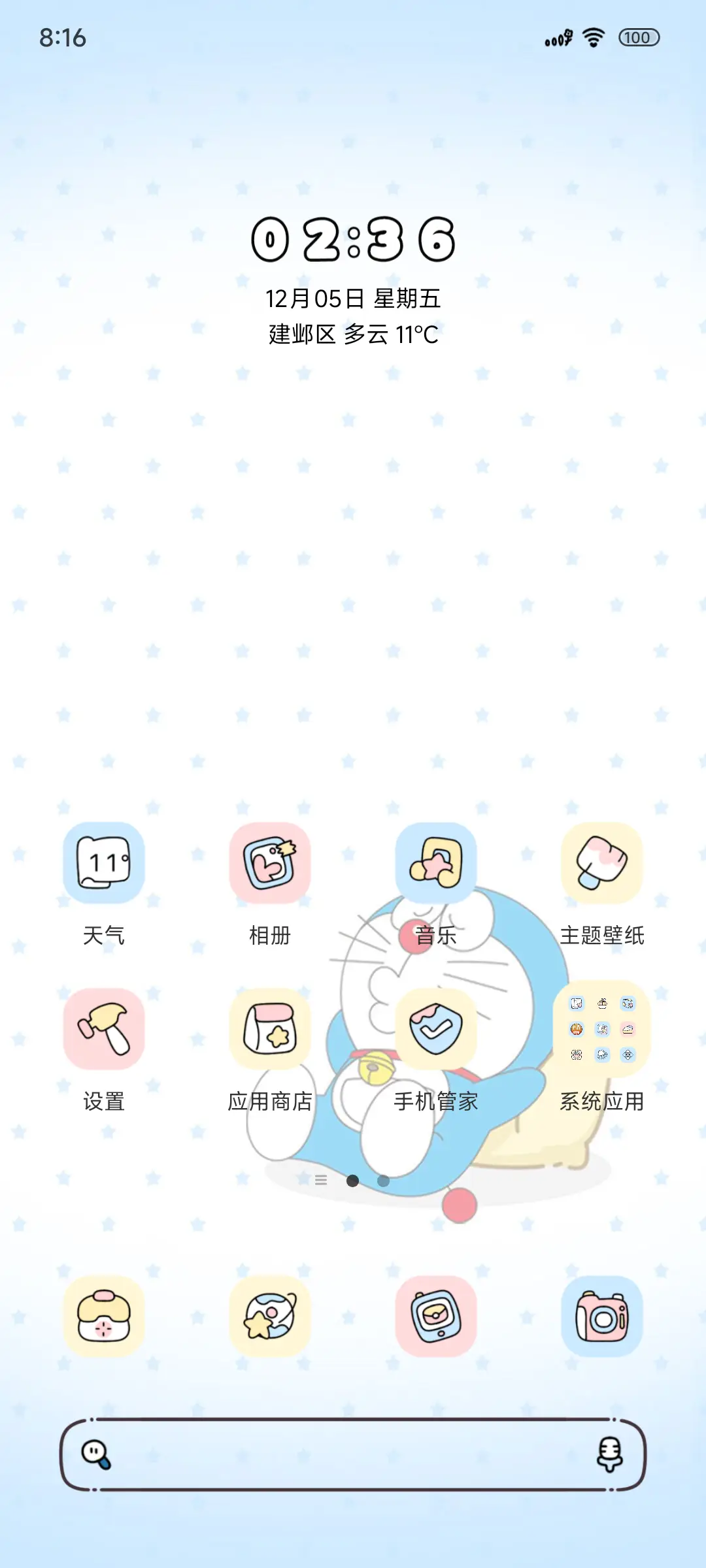Tap the Wi-Fi icon in the status bar
The width and height of the screenshot is (706, 1568).
coord(594,39)
